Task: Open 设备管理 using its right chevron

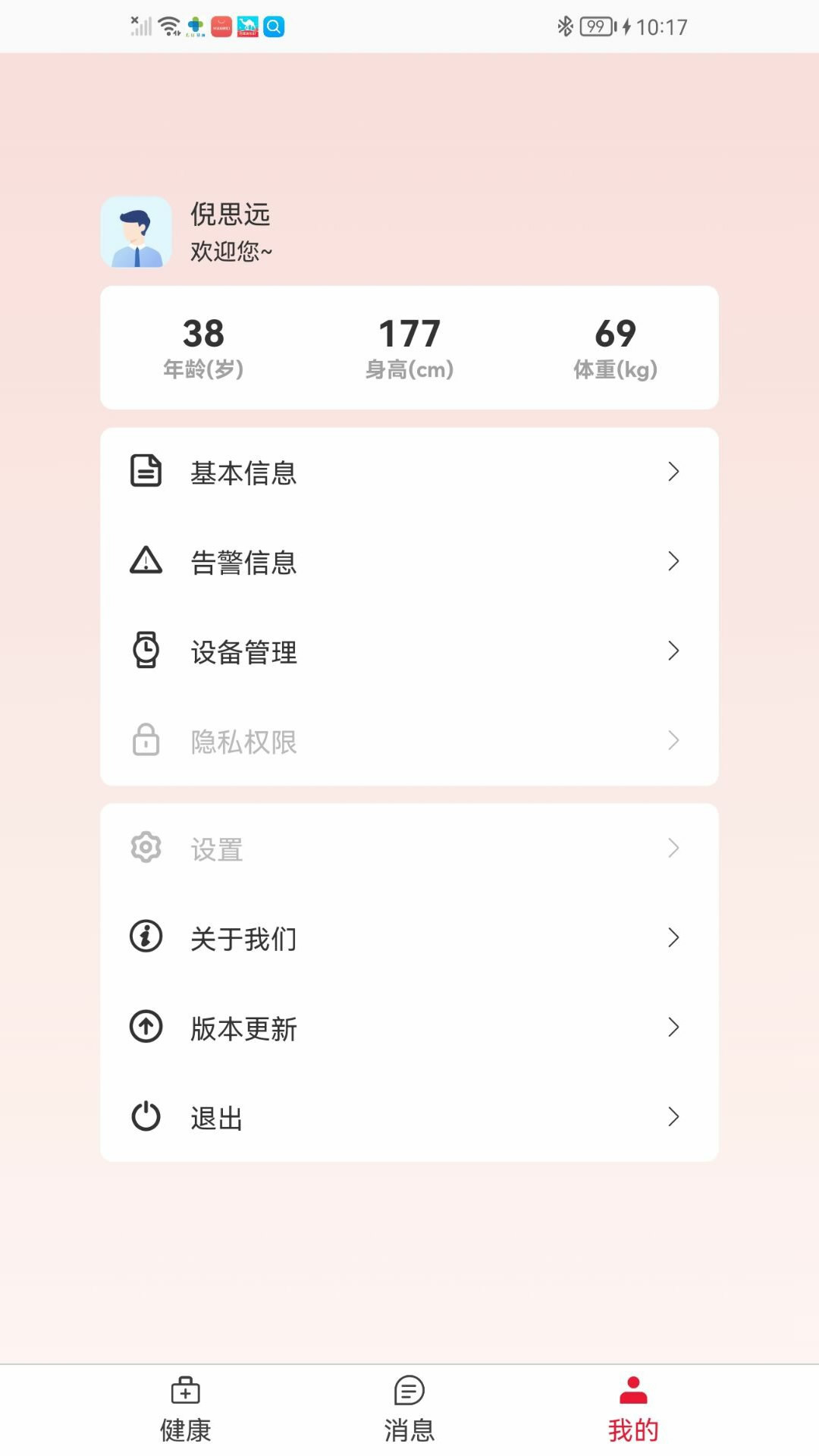Action: coord(673,651)
